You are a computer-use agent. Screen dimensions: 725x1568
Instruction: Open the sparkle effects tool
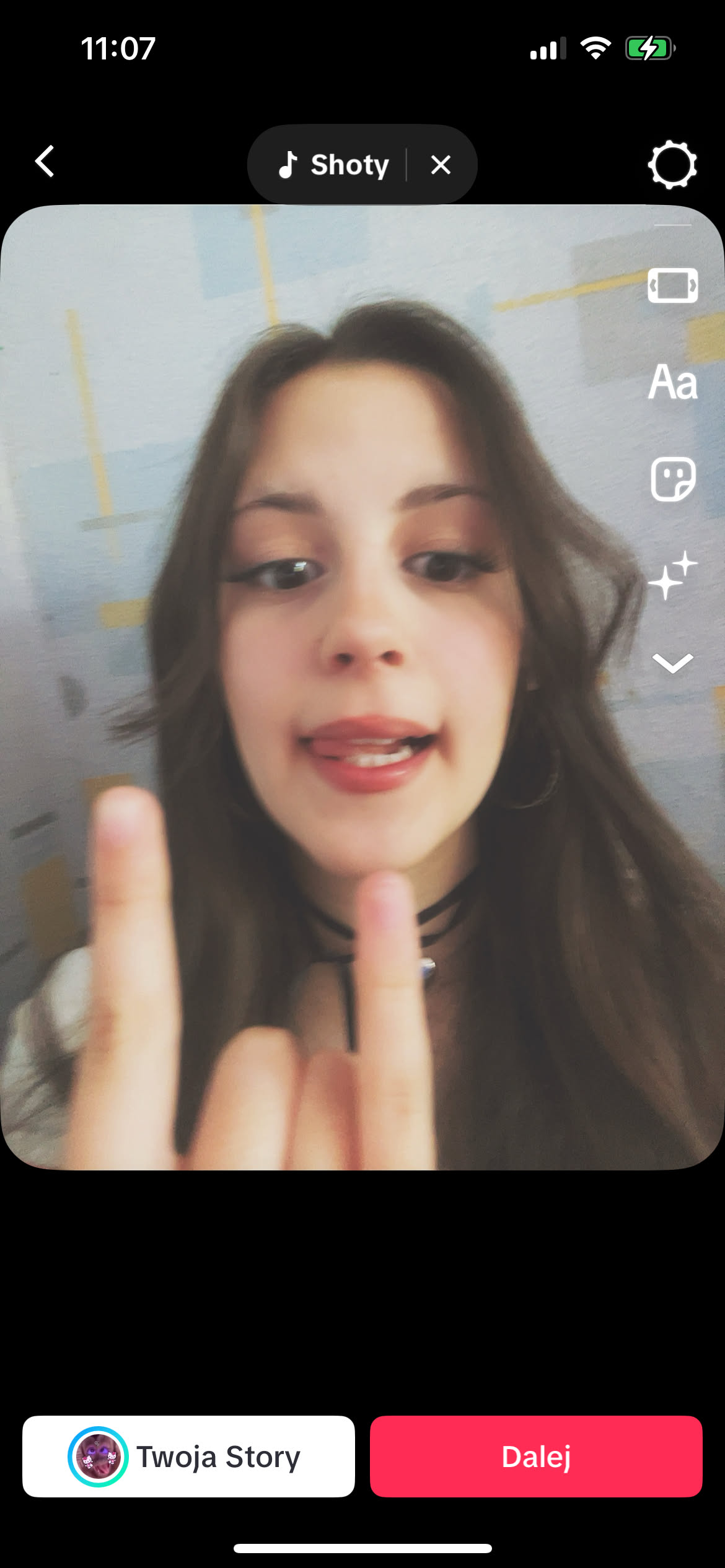[x=672, y=575]
